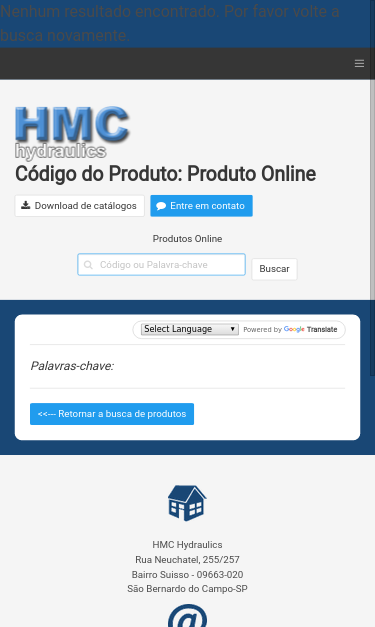
Task: Tap Entre em contato button
Action: [x=201, y=206]
